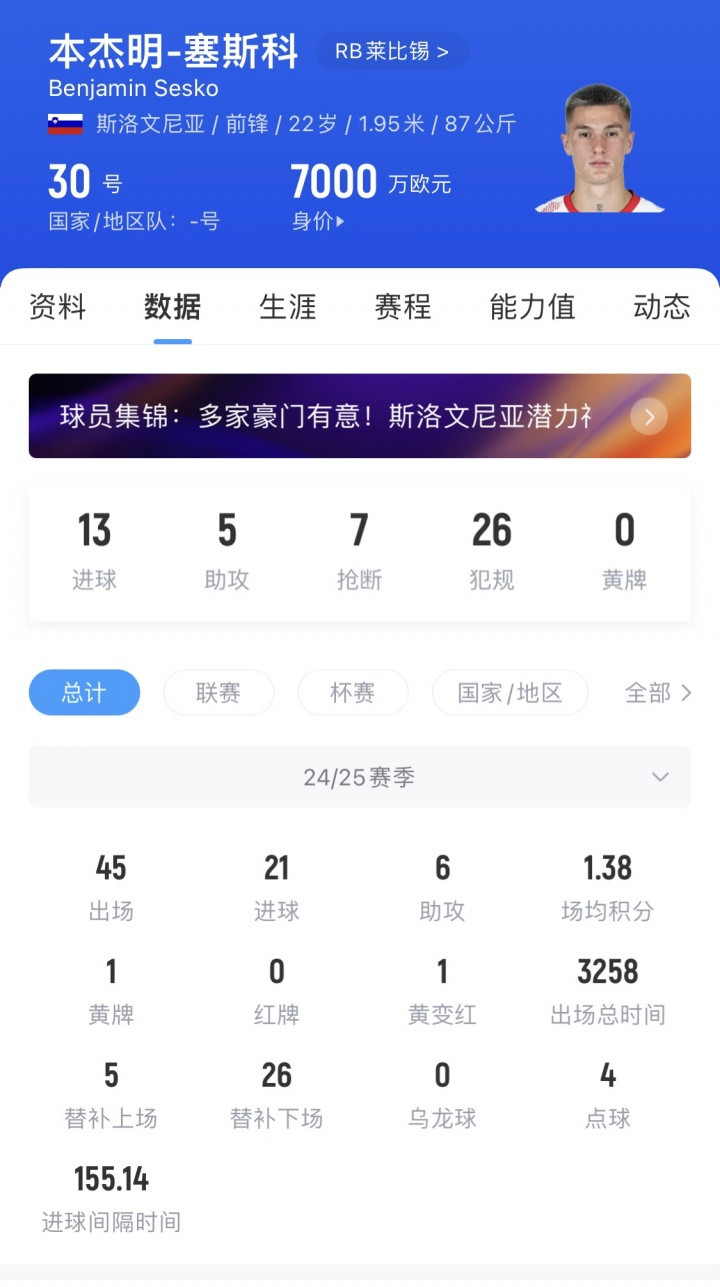Viewport: 720px width, 1287px height.
Task: Open the RB莱比锡 team page
Action: [x=391, y=51]
